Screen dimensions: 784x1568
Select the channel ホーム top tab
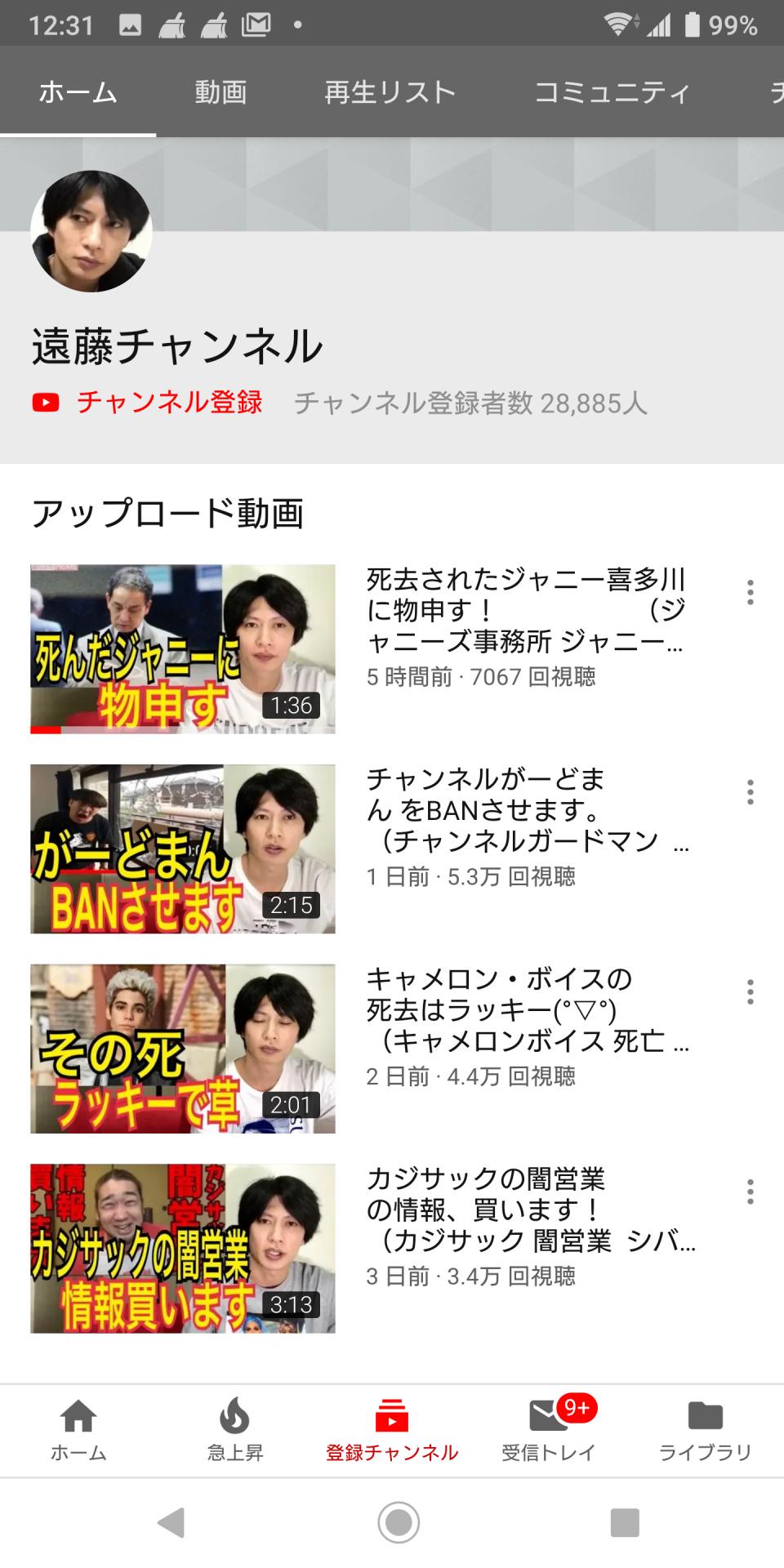pos(78,92)
